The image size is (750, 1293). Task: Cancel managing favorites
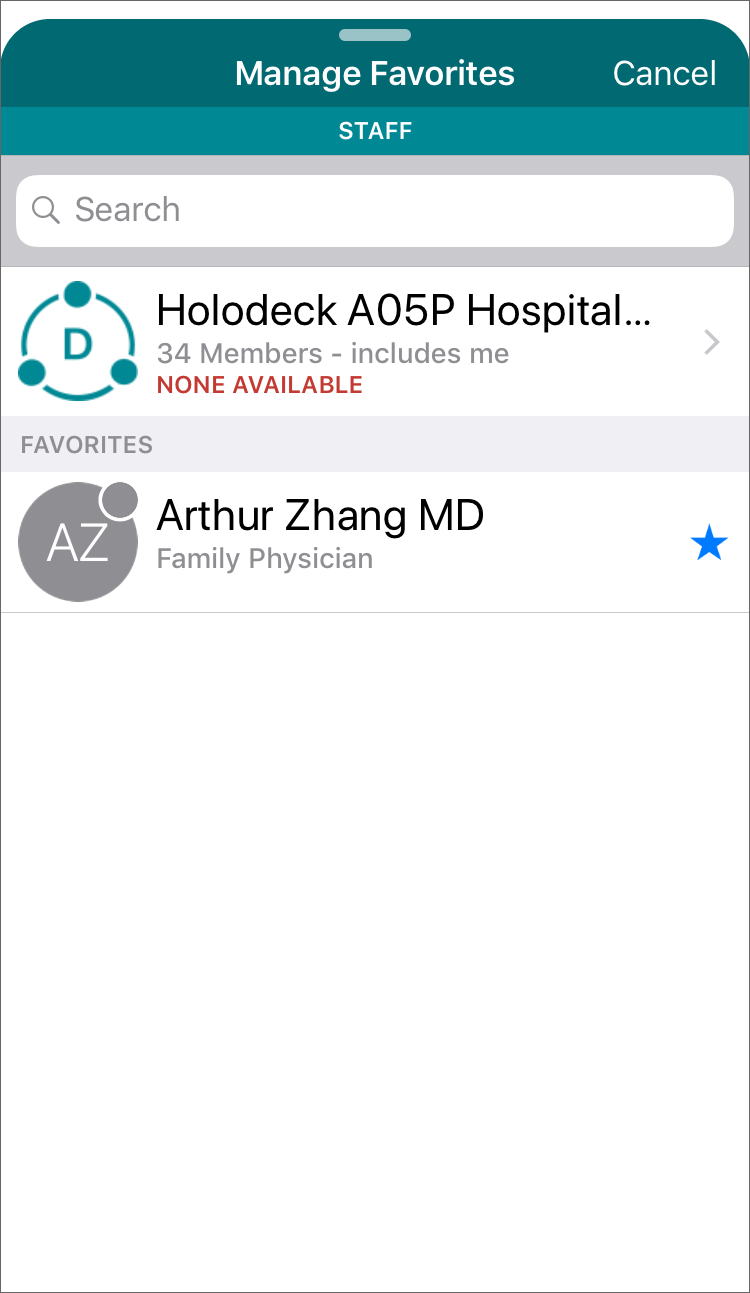[664, 74]
